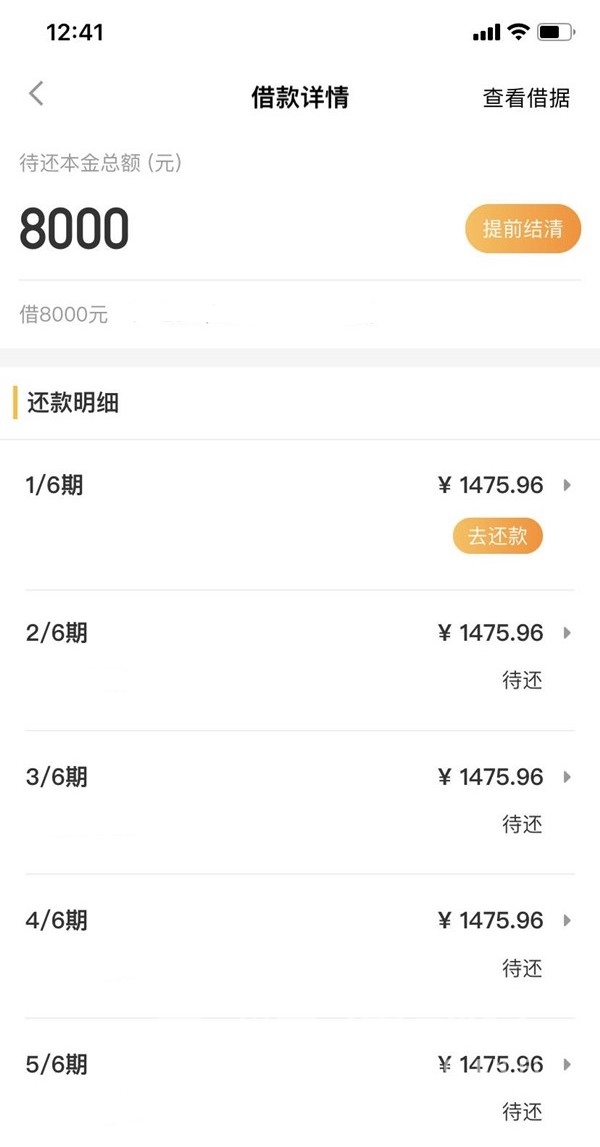Open details of the 1/6期 installment

300,515
